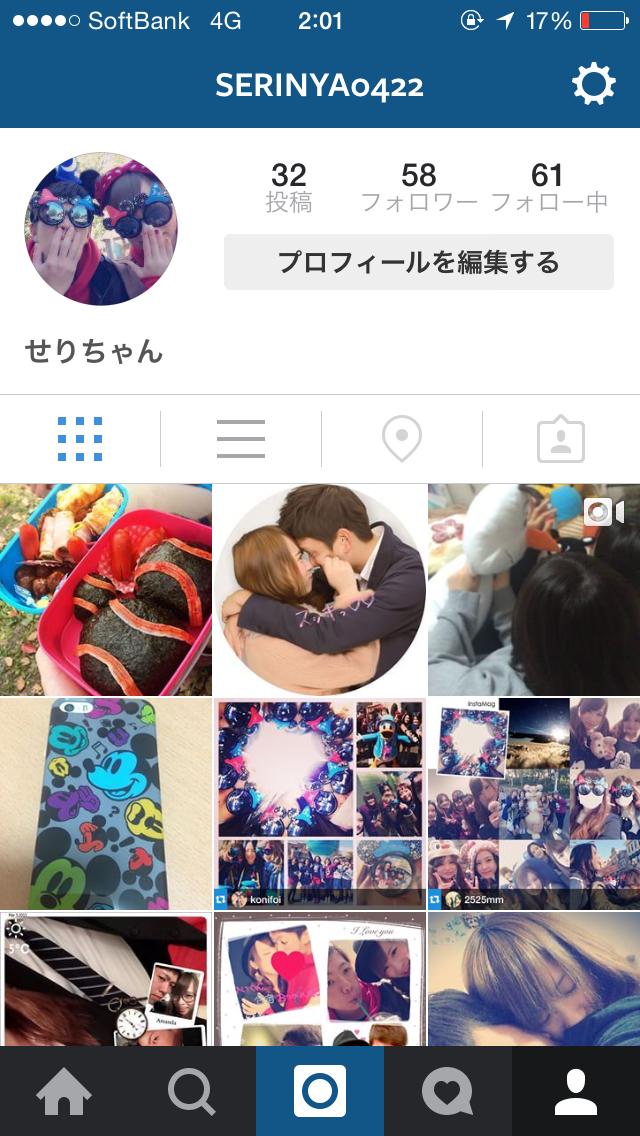Open the settings gear icon

pos(593,85)
